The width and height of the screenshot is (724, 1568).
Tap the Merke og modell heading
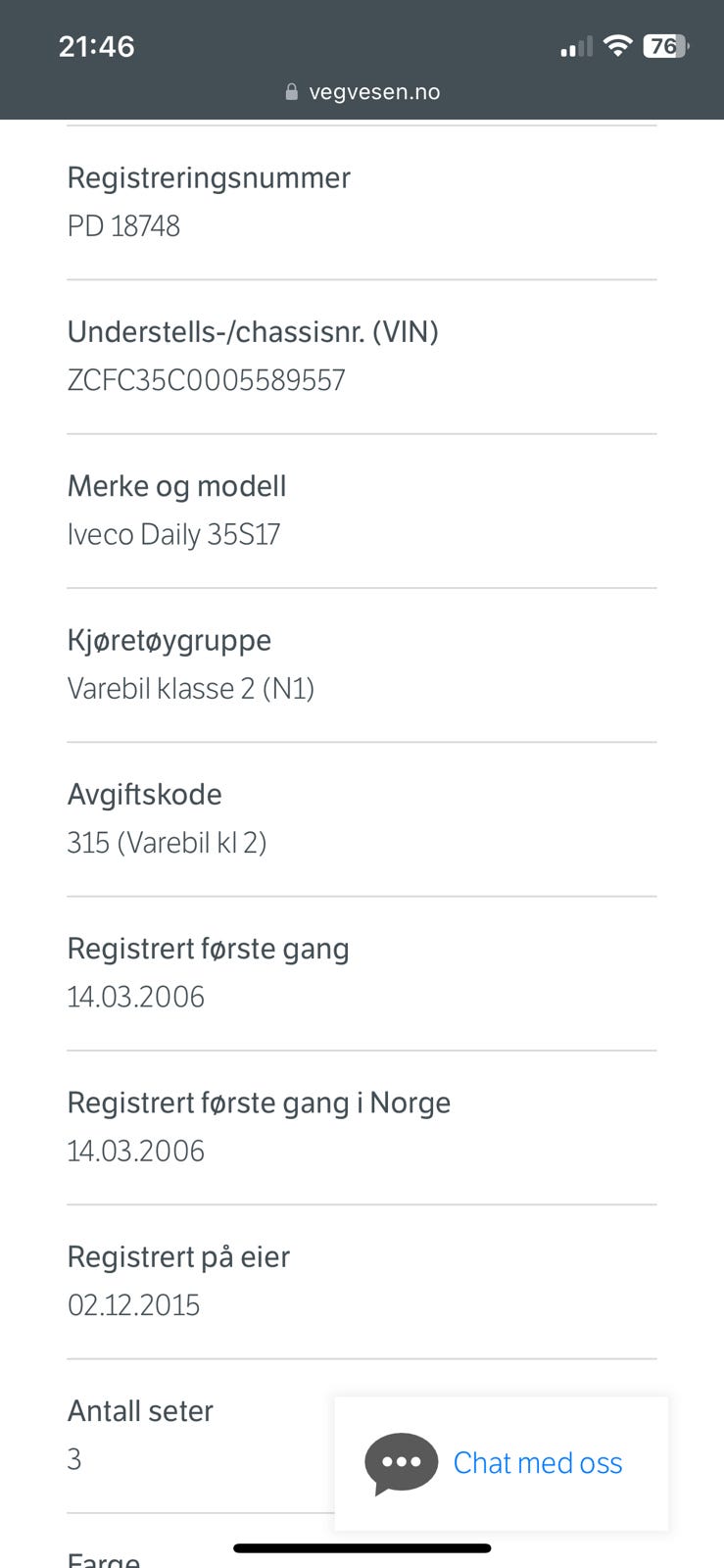[x=176, y=485]
